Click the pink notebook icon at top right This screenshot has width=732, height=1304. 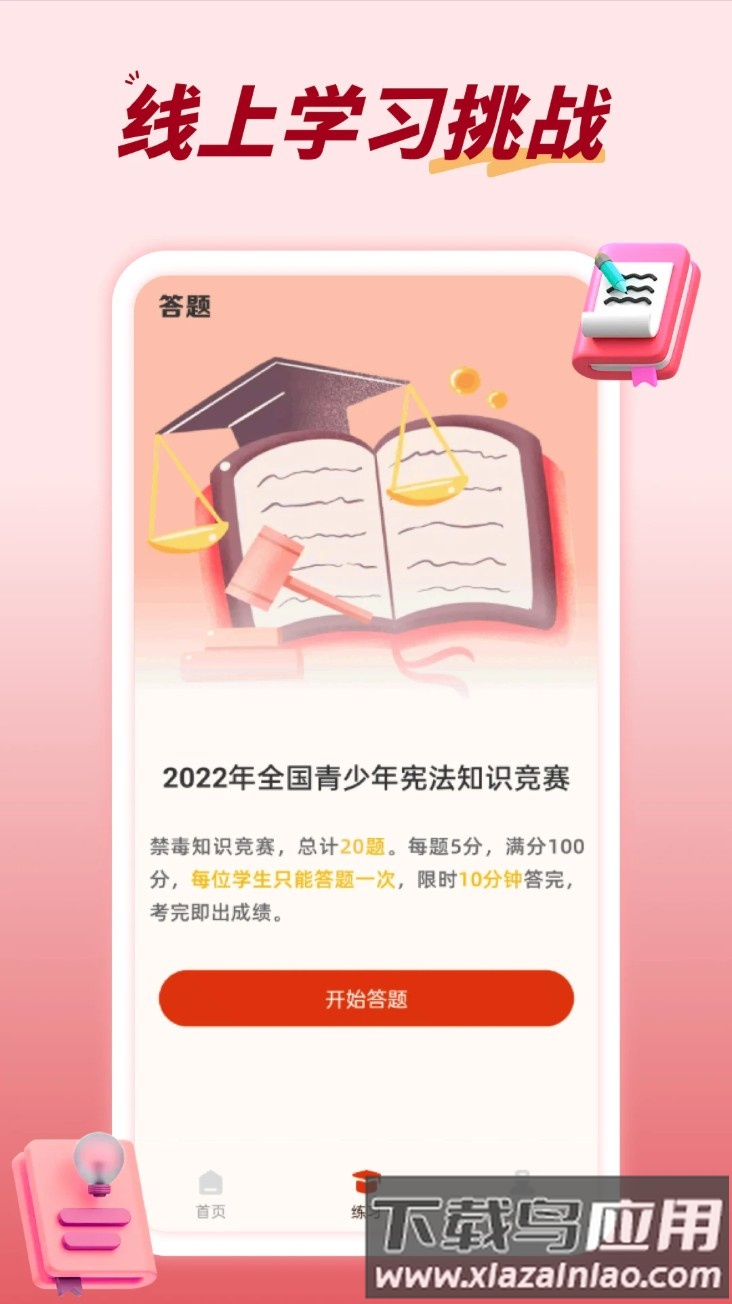tap(638, 310)
